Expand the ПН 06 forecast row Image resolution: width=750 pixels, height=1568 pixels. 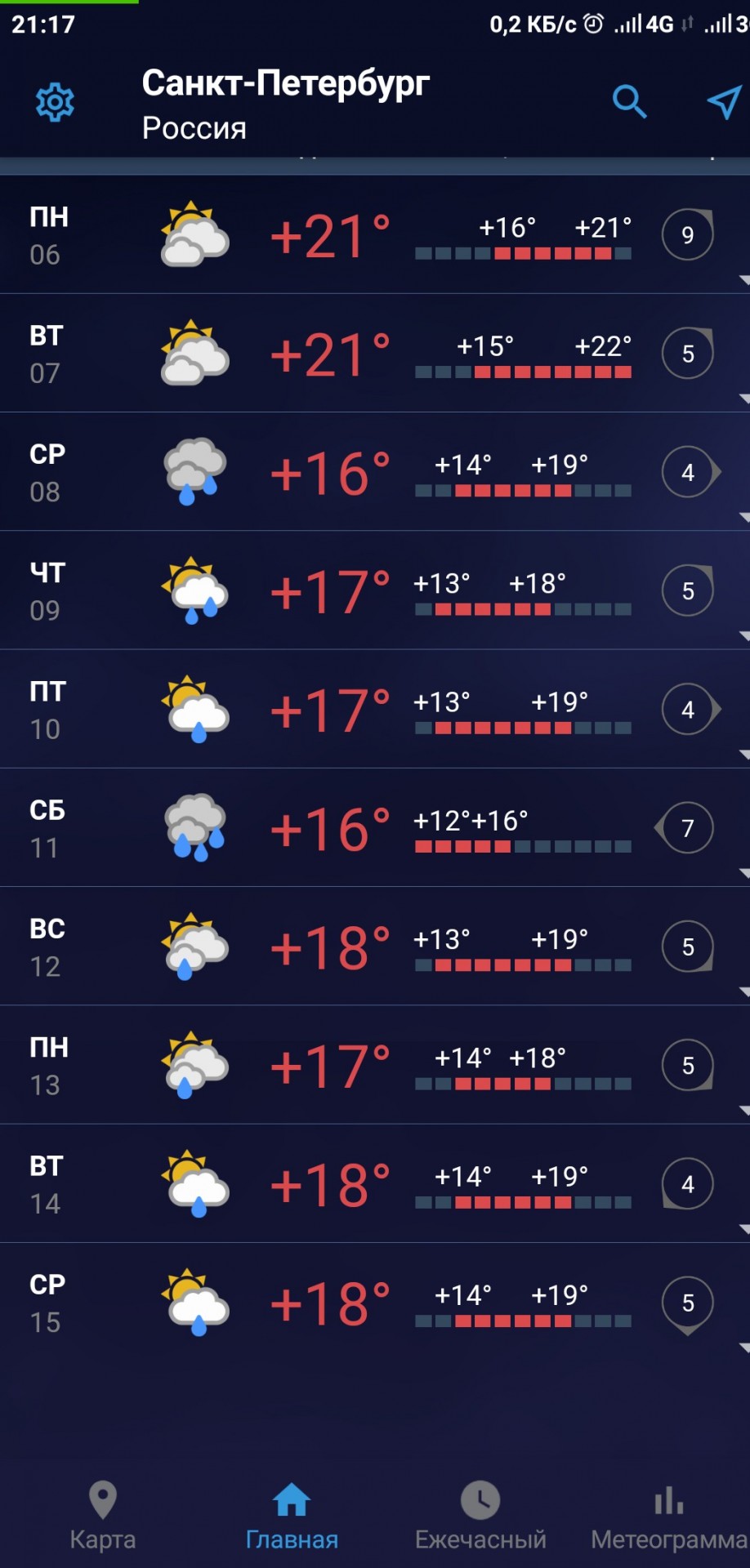(x=375, y=234)
